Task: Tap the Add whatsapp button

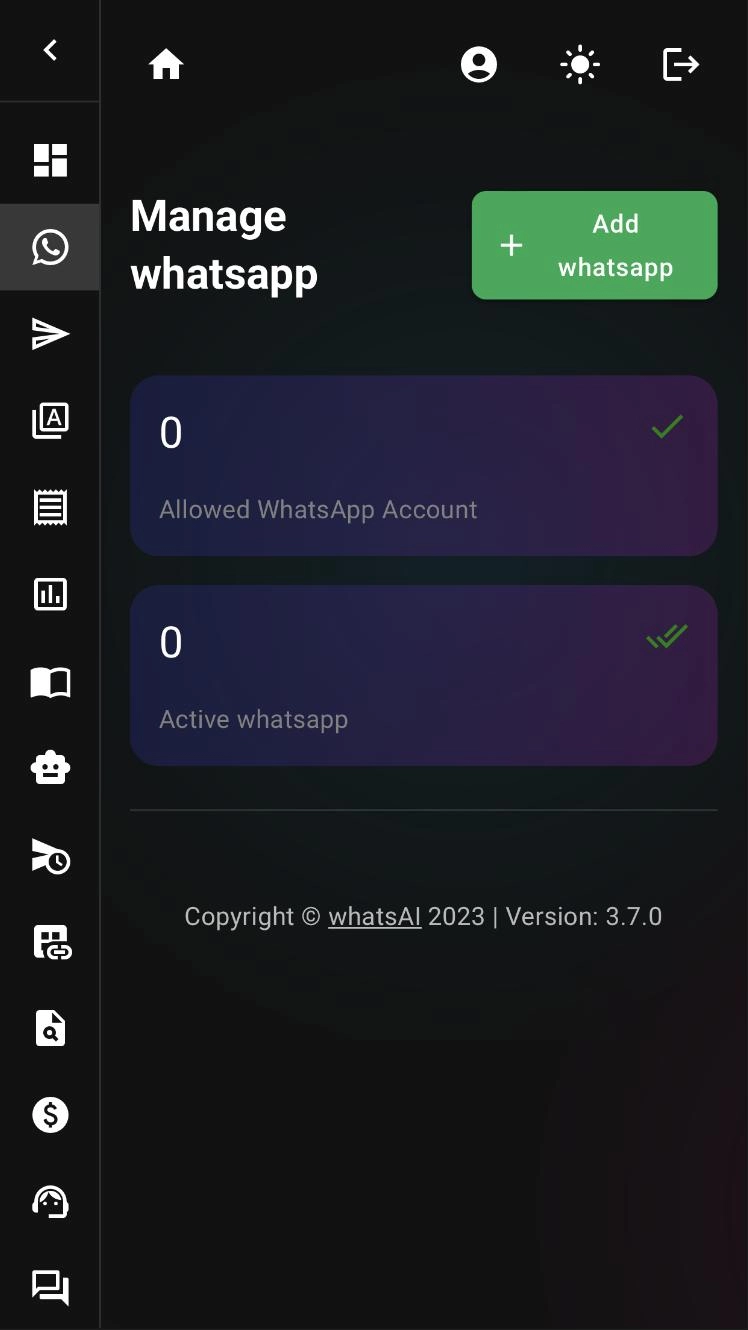Action: 594,245
